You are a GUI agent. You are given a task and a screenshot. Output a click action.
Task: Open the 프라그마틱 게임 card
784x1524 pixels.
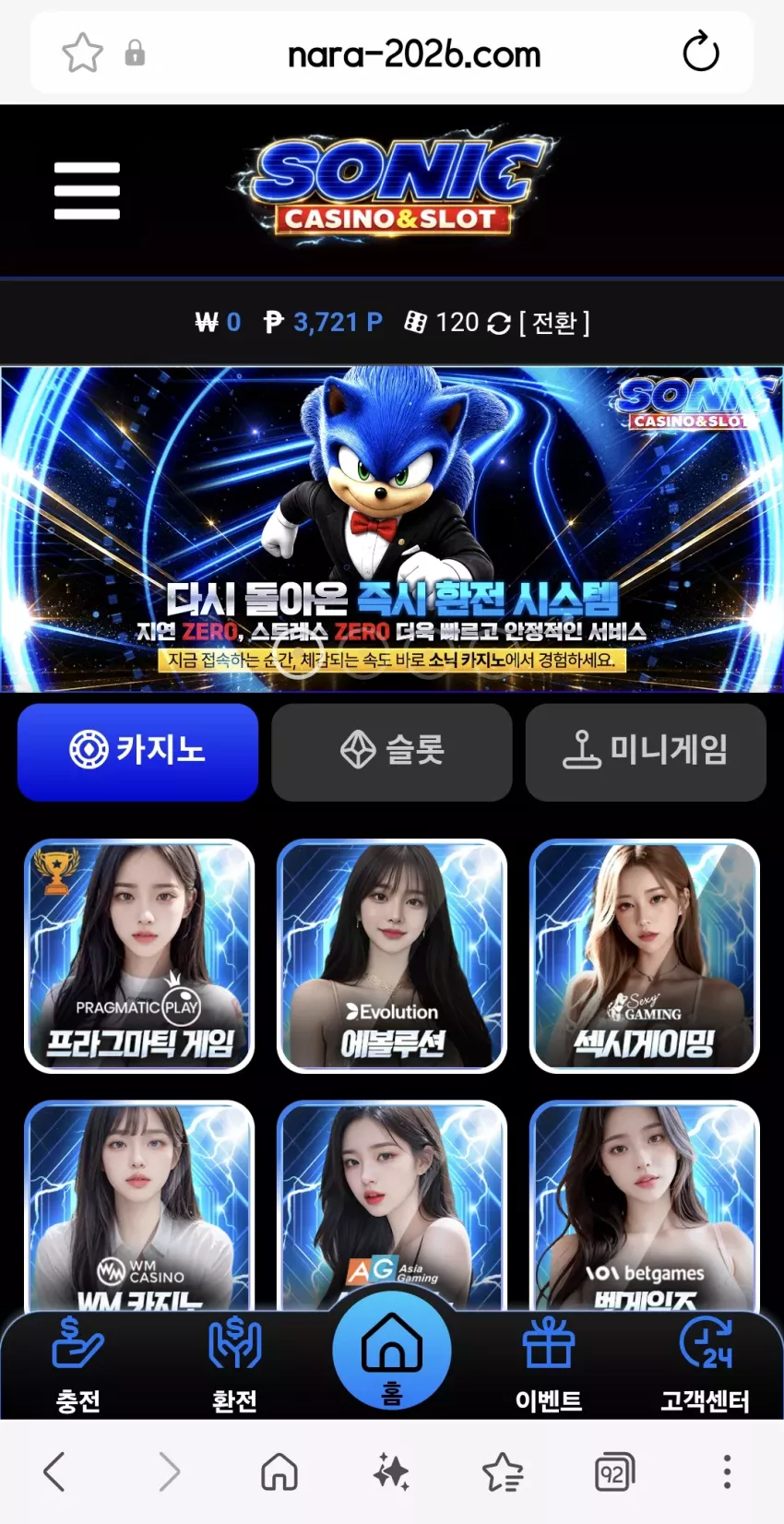[x=139, y=956]
